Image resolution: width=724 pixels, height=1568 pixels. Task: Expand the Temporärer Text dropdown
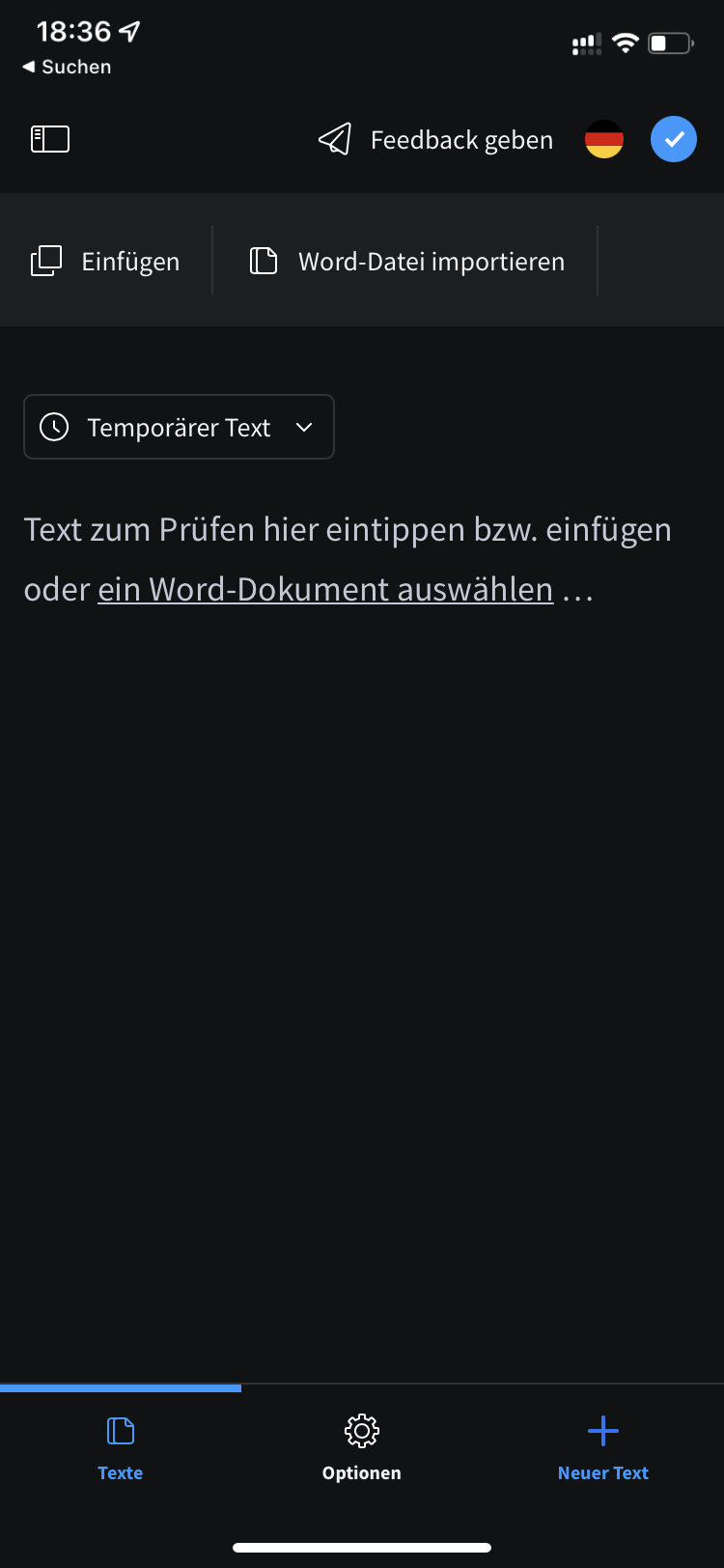179,427
